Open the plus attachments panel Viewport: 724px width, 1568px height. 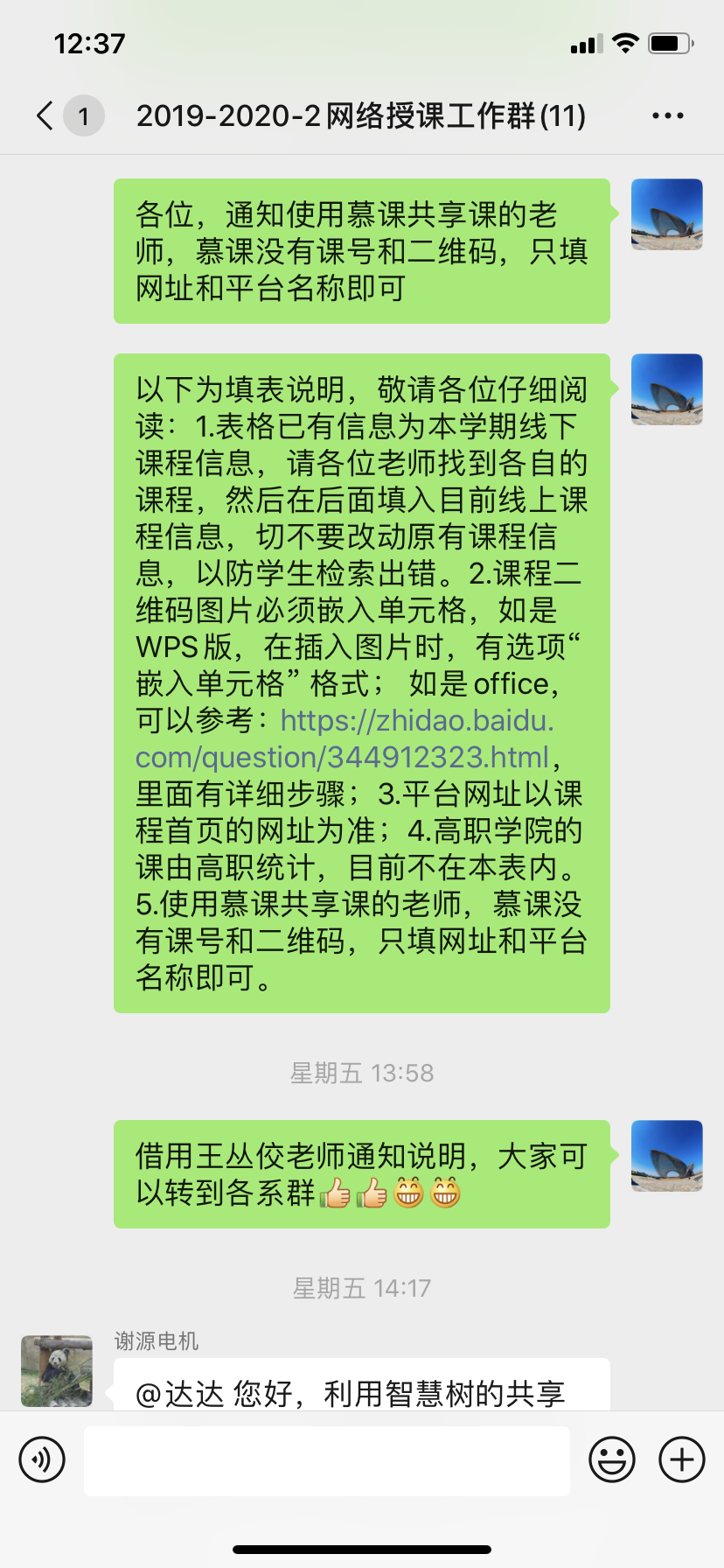coord(681,1459)
